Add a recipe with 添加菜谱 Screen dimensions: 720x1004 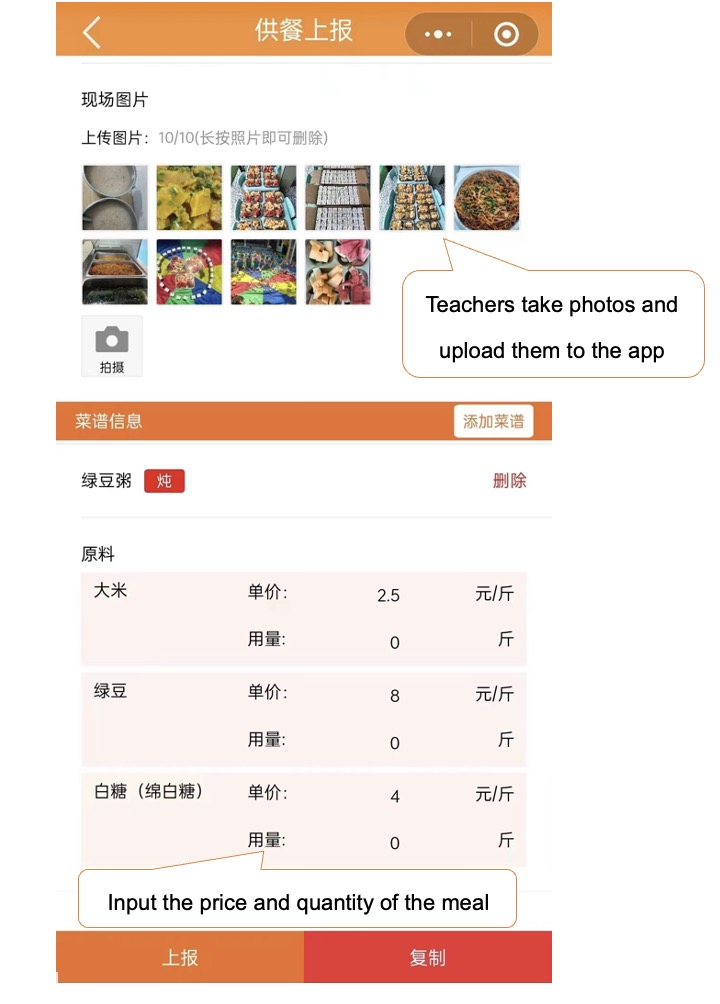(x=493, y=421)
